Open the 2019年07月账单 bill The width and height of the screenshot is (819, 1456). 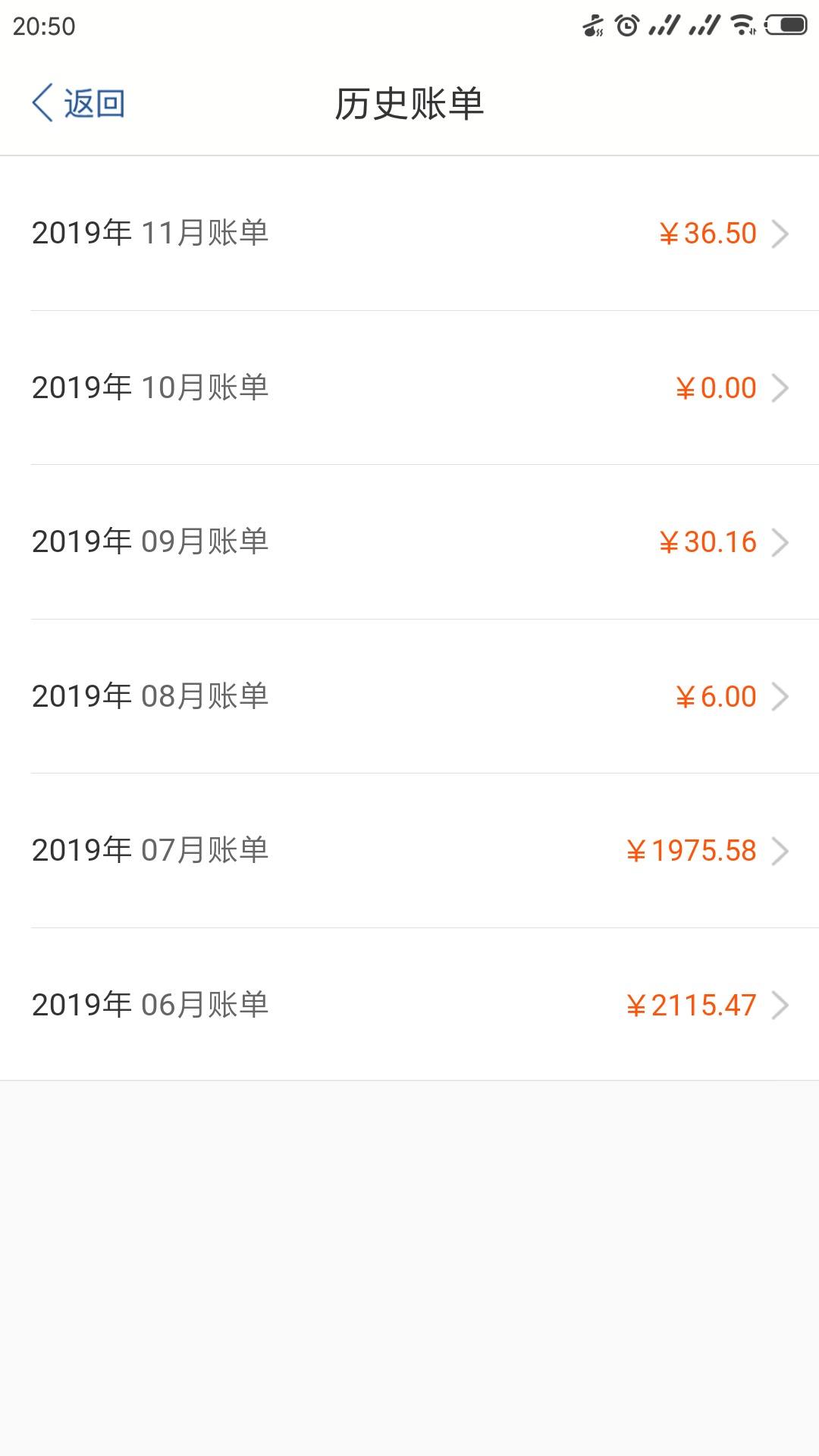pyautogui.click(x=409, y=851)
